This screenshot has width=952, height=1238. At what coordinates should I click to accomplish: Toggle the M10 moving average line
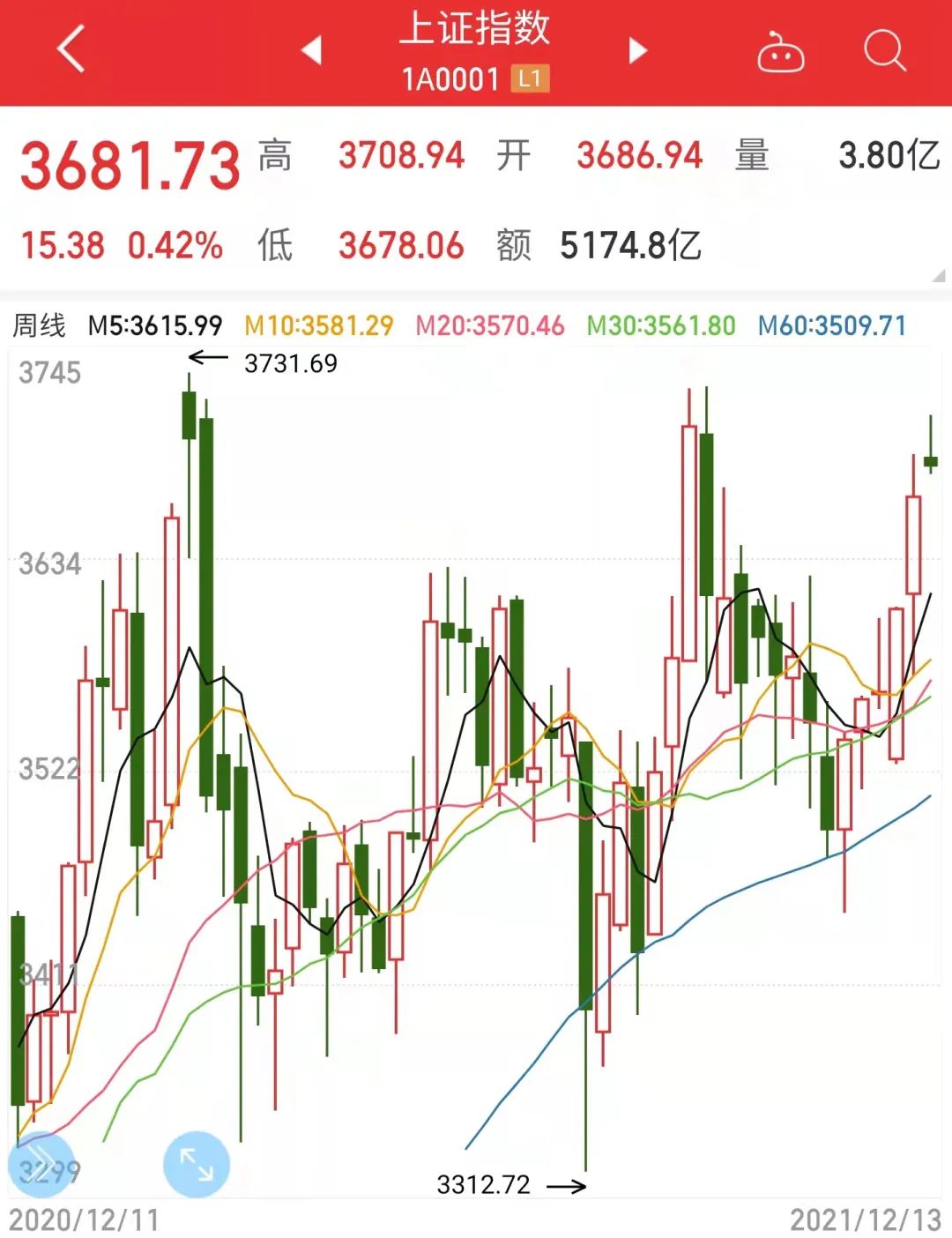pos(317,324)
